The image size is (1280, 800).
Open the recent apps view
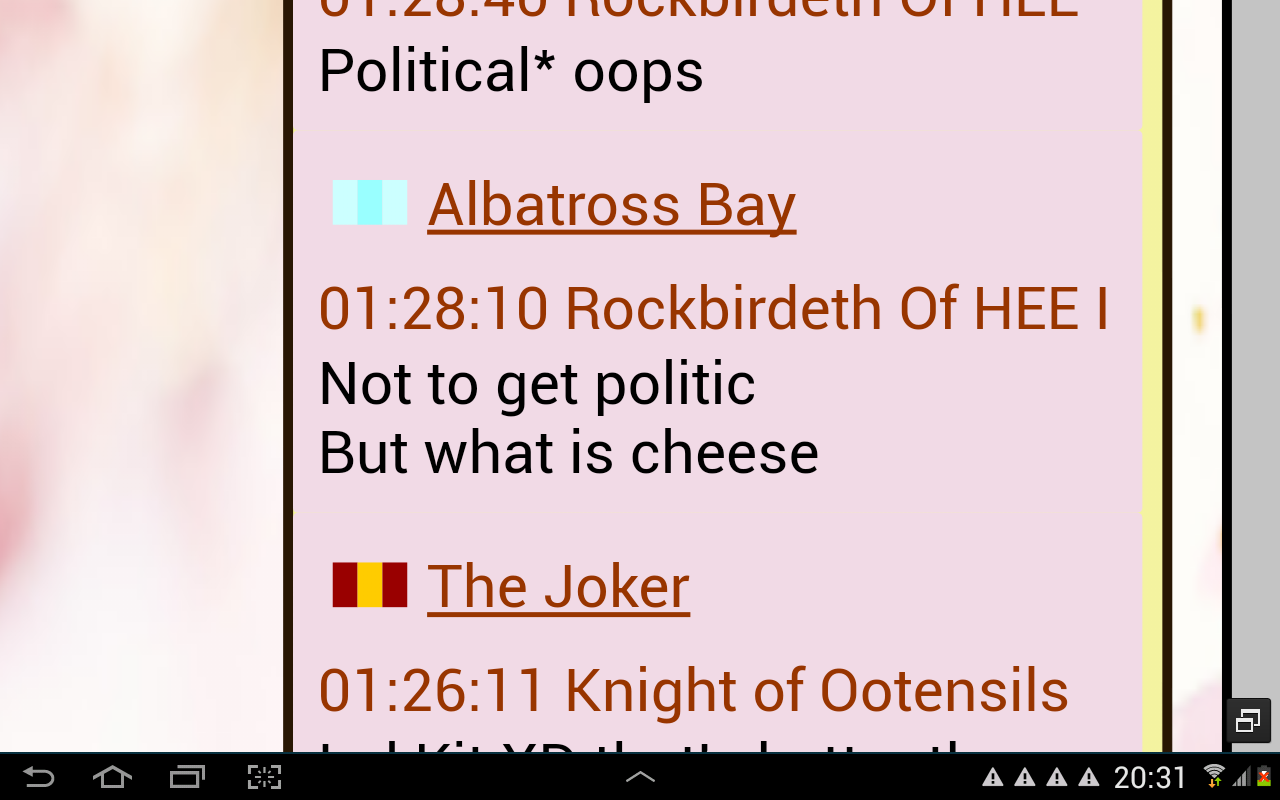(187, 777)
